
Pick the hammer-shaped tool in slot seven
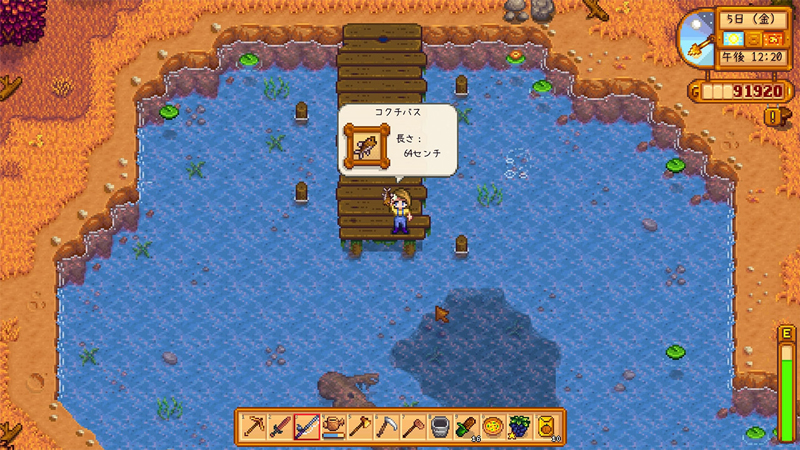[413, 426]
